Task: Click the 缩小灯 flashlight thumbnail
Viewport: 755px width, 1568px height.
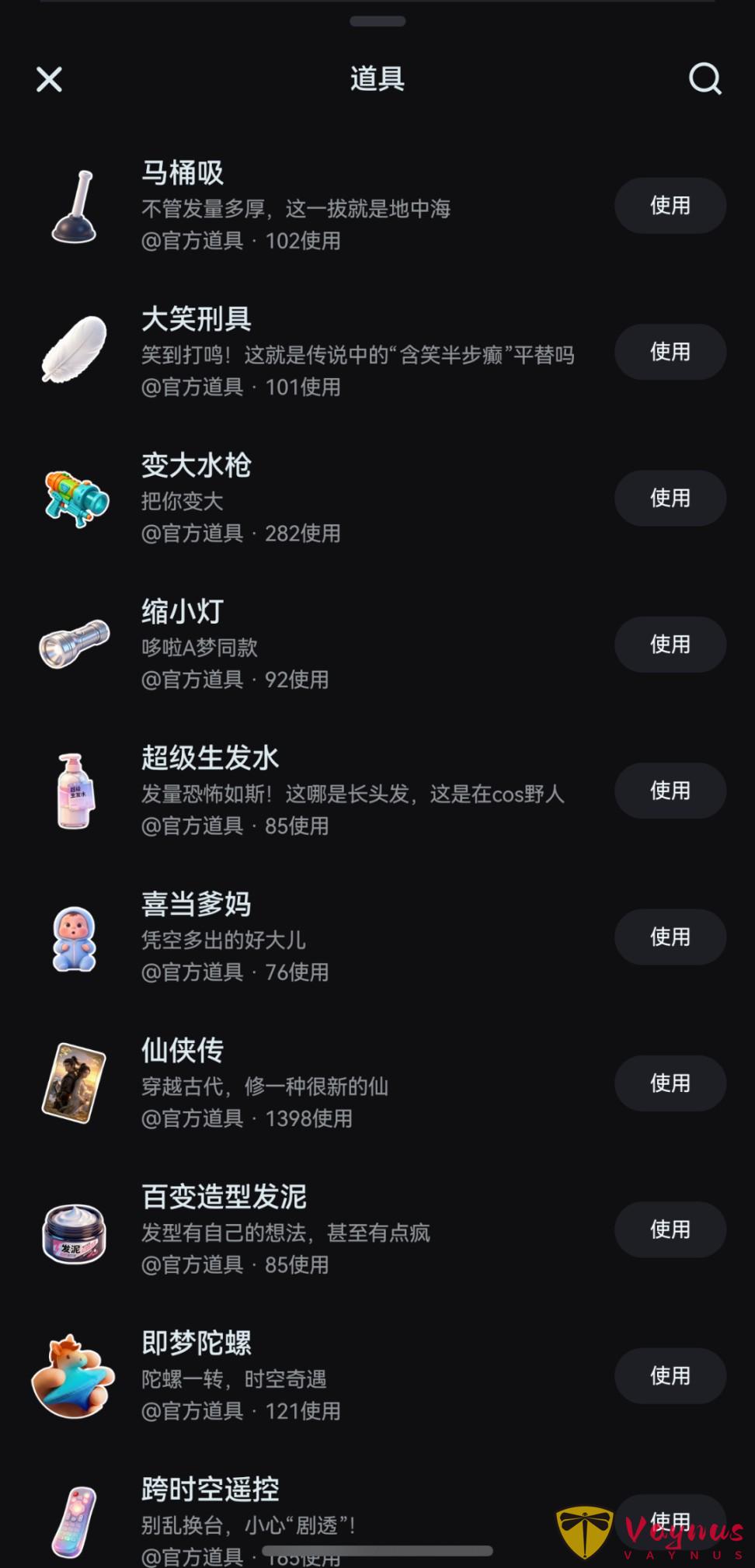Action: (x=74, y=645)
